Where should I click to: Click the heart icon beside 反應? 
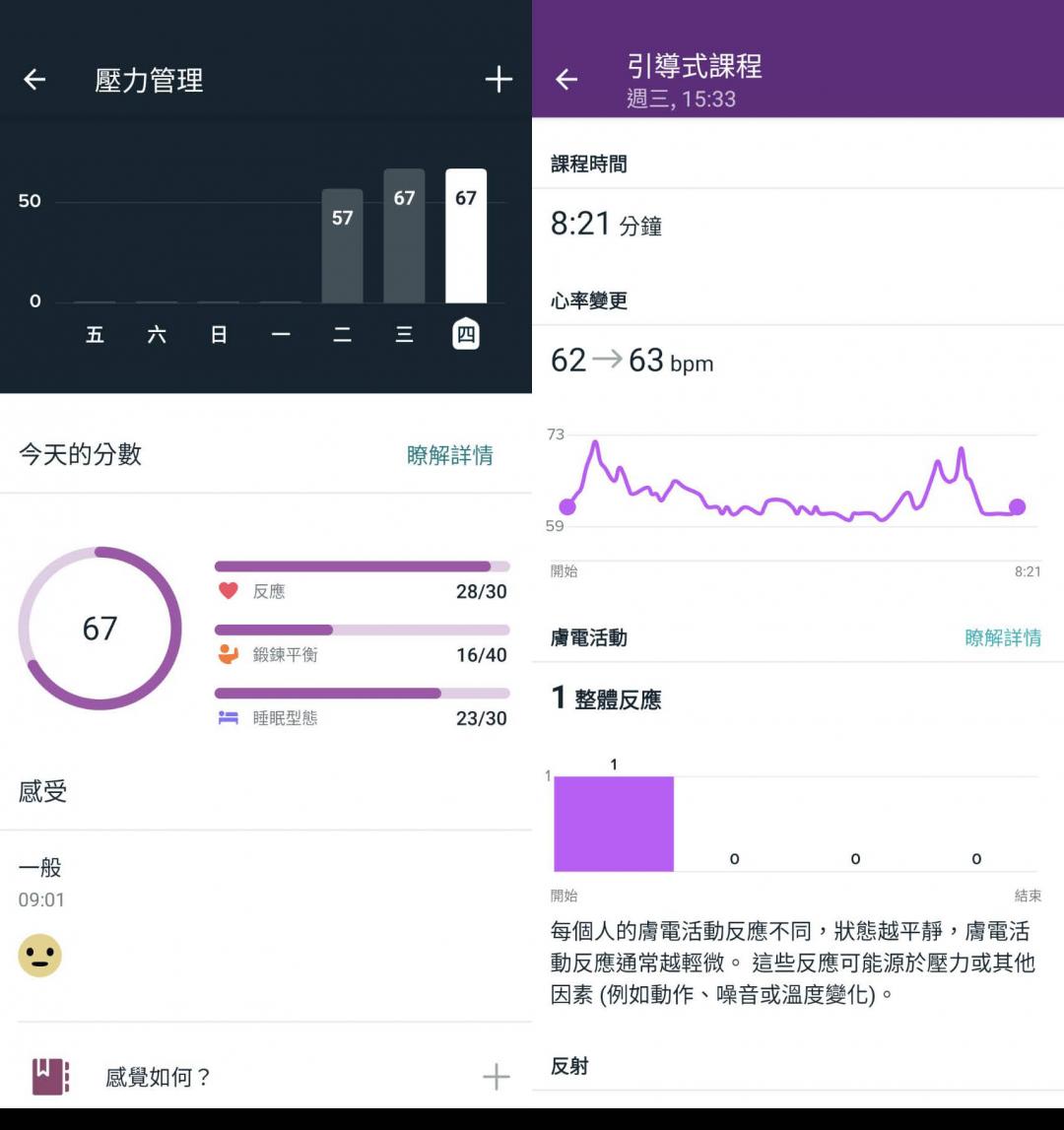click(229, 591)
